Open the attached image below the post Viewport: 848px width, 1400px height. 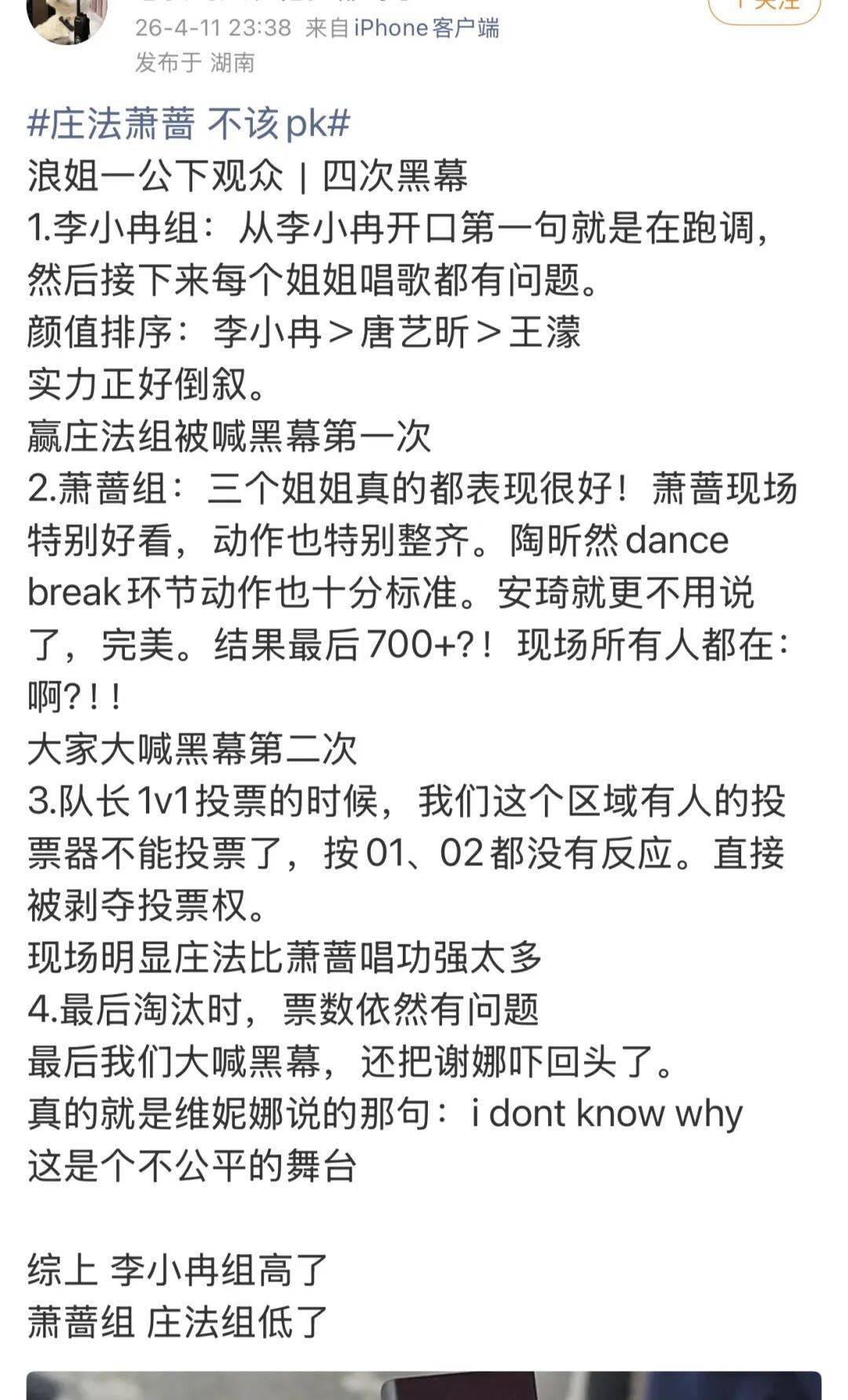coord(424,1385)
